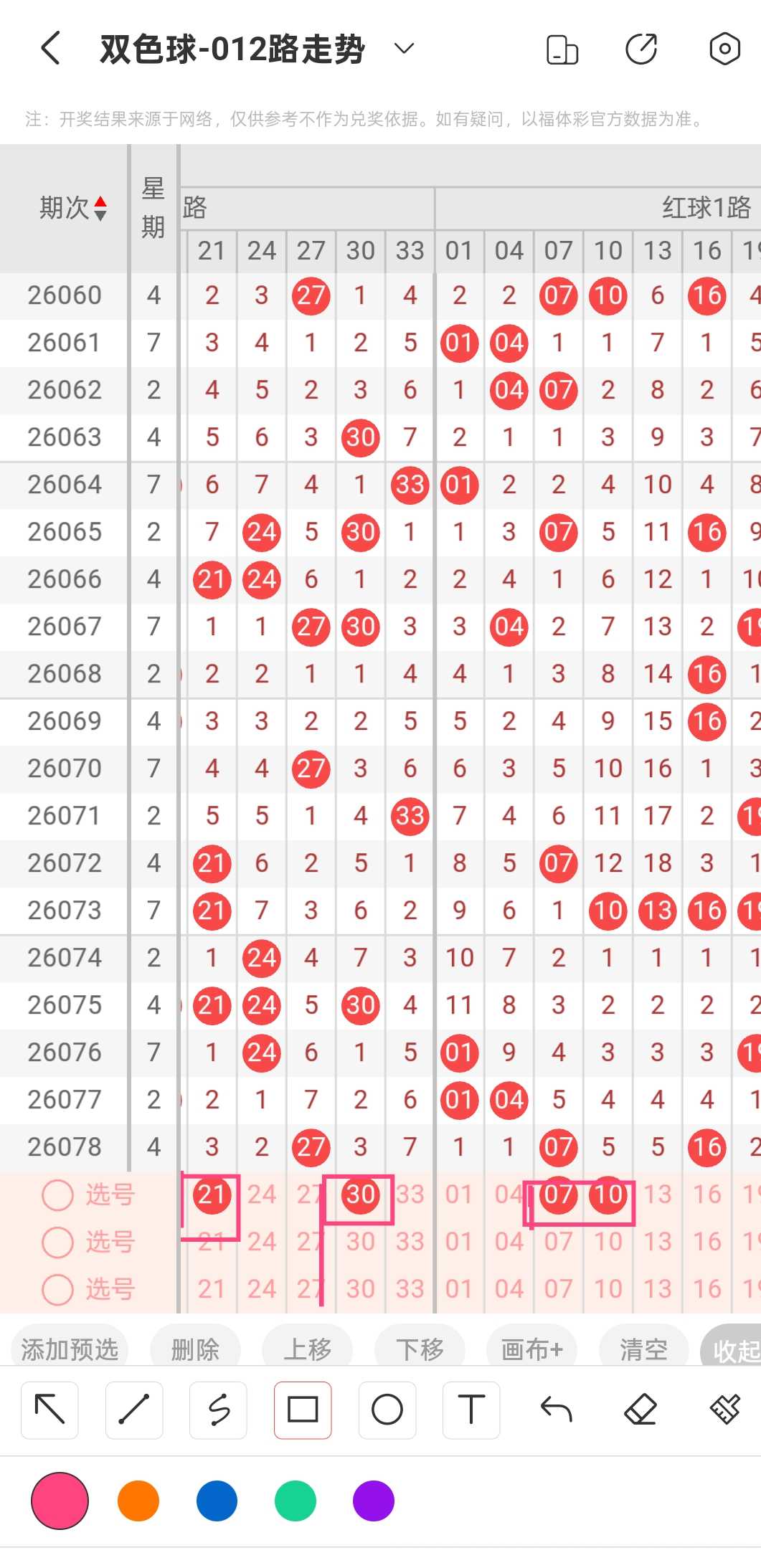Image resolution: width=761 pixels, height=1568 pixels.
Task: Undo the last drawing action
Action: click(556, 1410)
